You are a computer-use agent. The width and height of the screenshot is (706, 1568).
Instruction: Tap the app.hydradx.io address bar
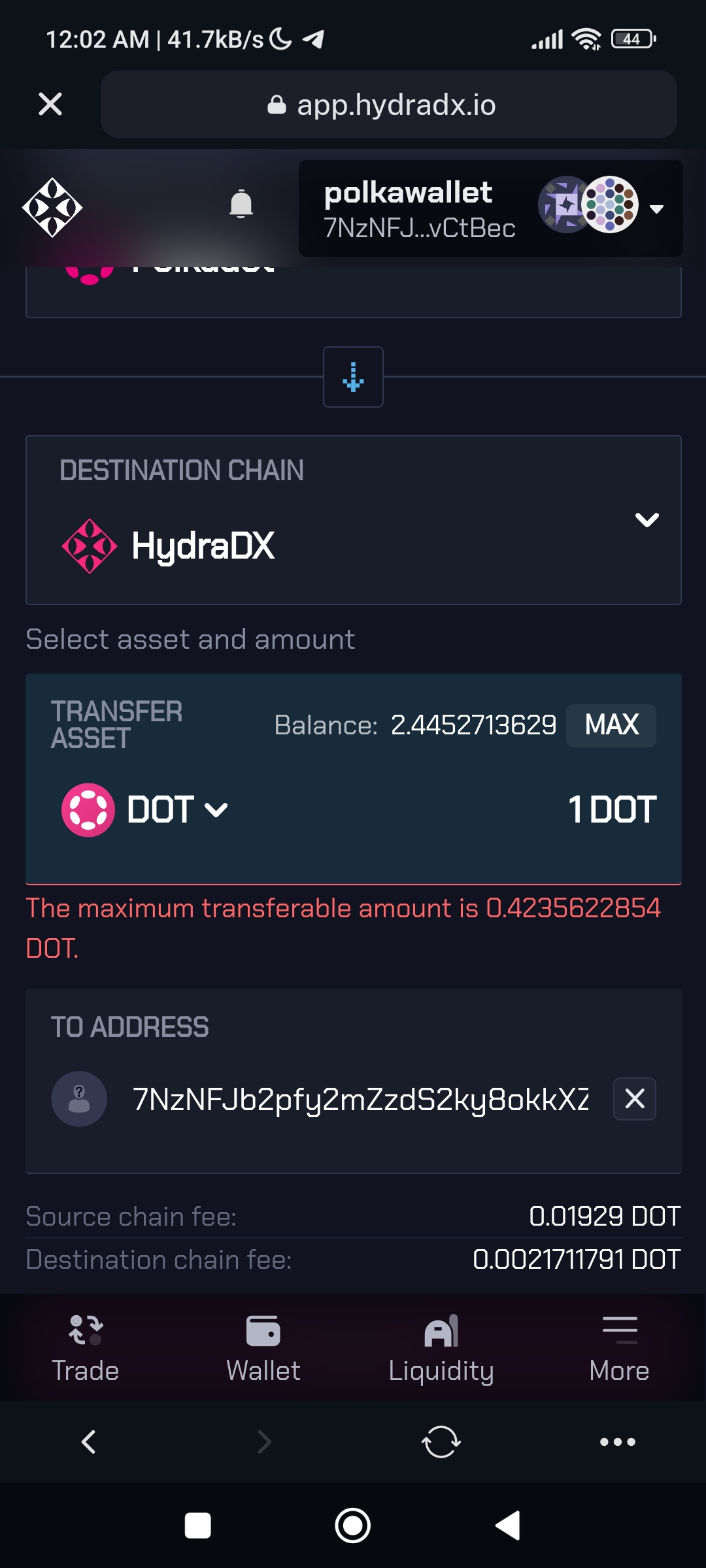pos(388,105)
